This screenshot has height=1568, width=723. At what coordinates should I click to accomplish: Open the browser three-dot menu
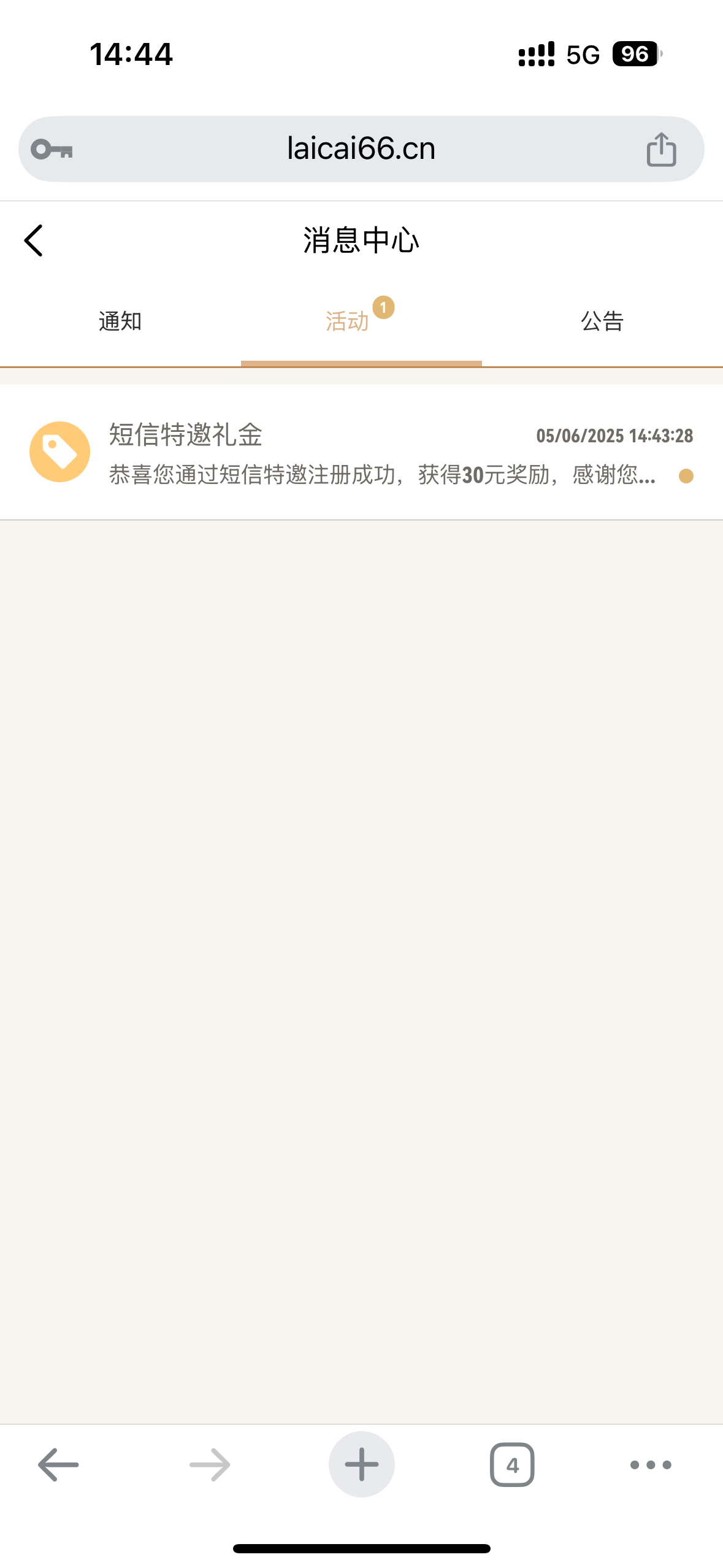point(651,1465)
